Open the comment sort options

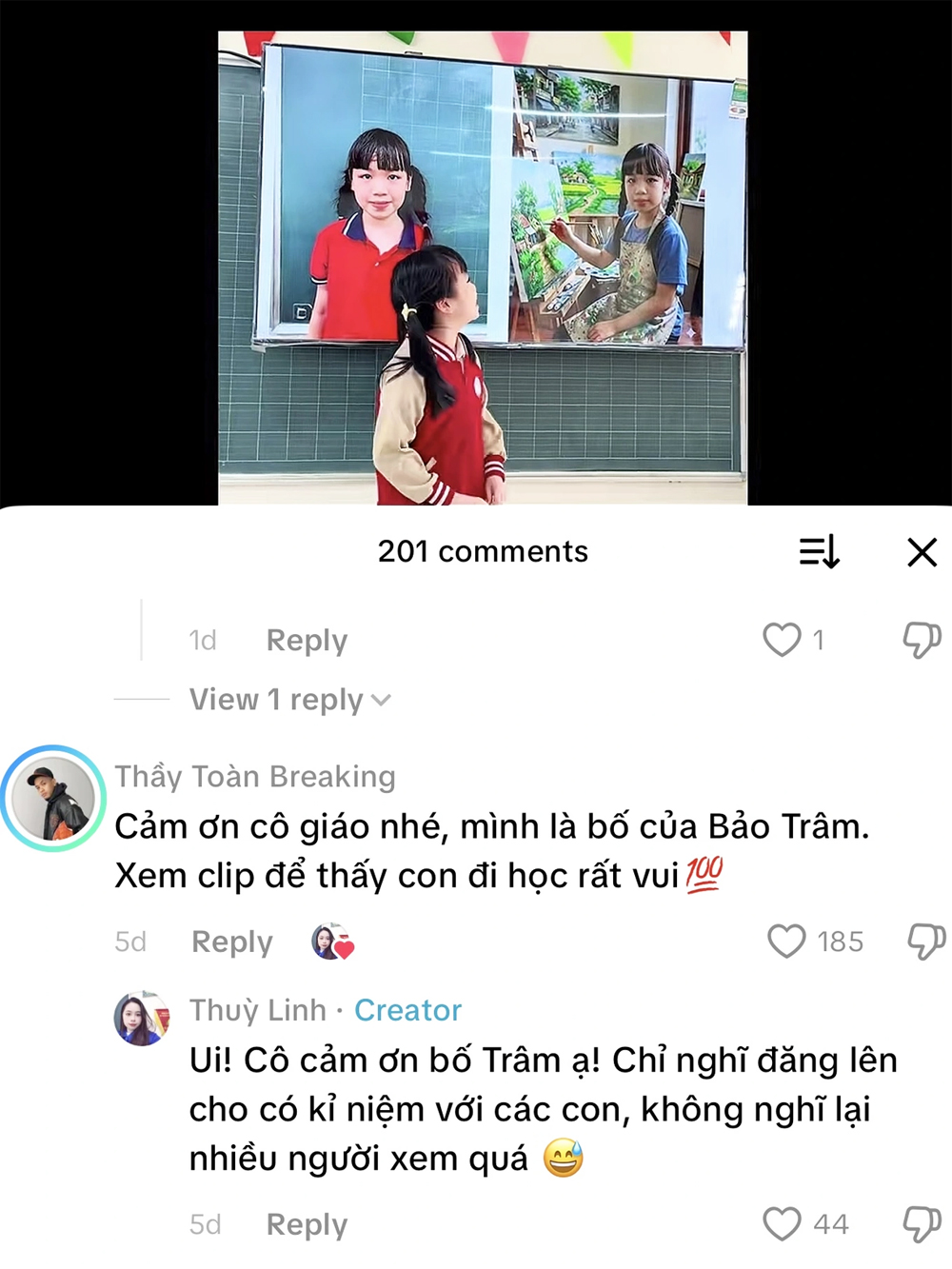[x=819, y=552]
